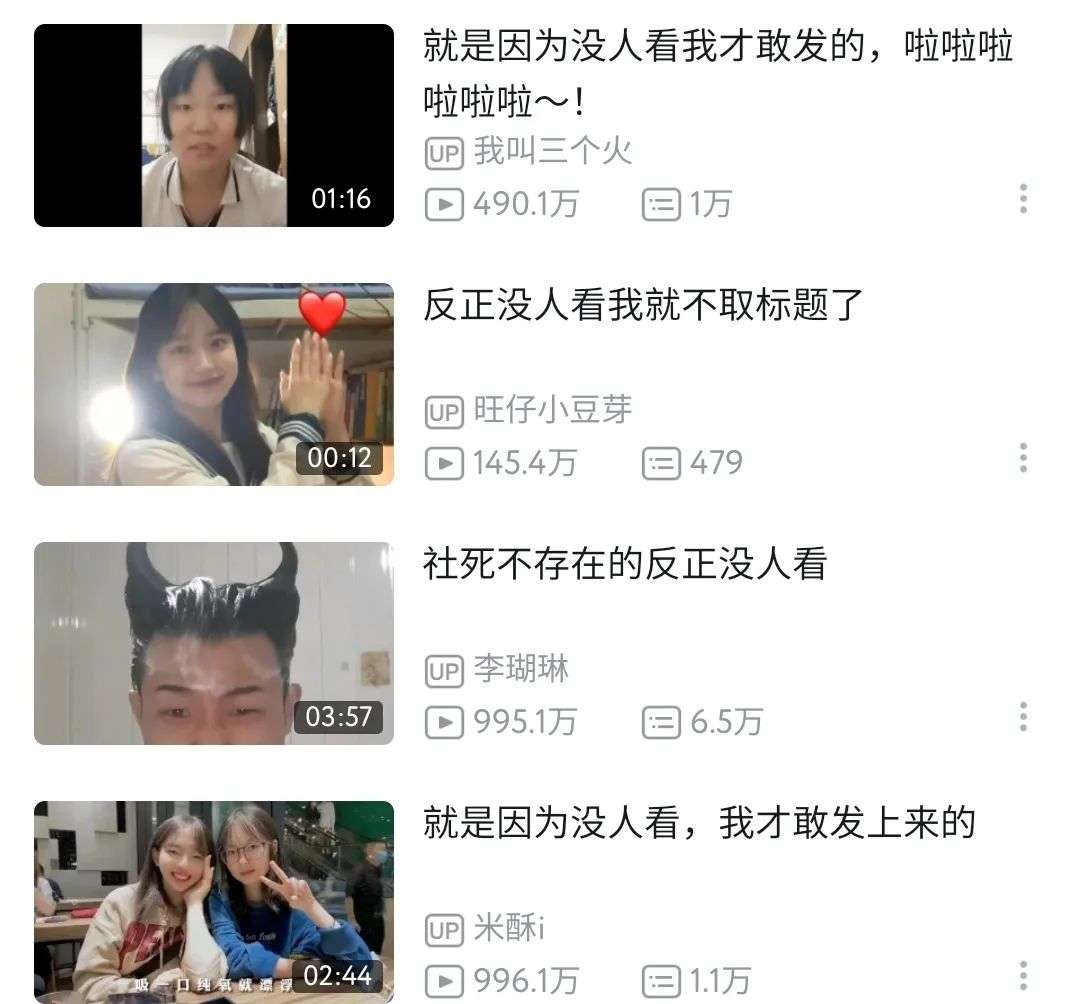Show more options for 李瑚琳's video

pos(1023,717)
